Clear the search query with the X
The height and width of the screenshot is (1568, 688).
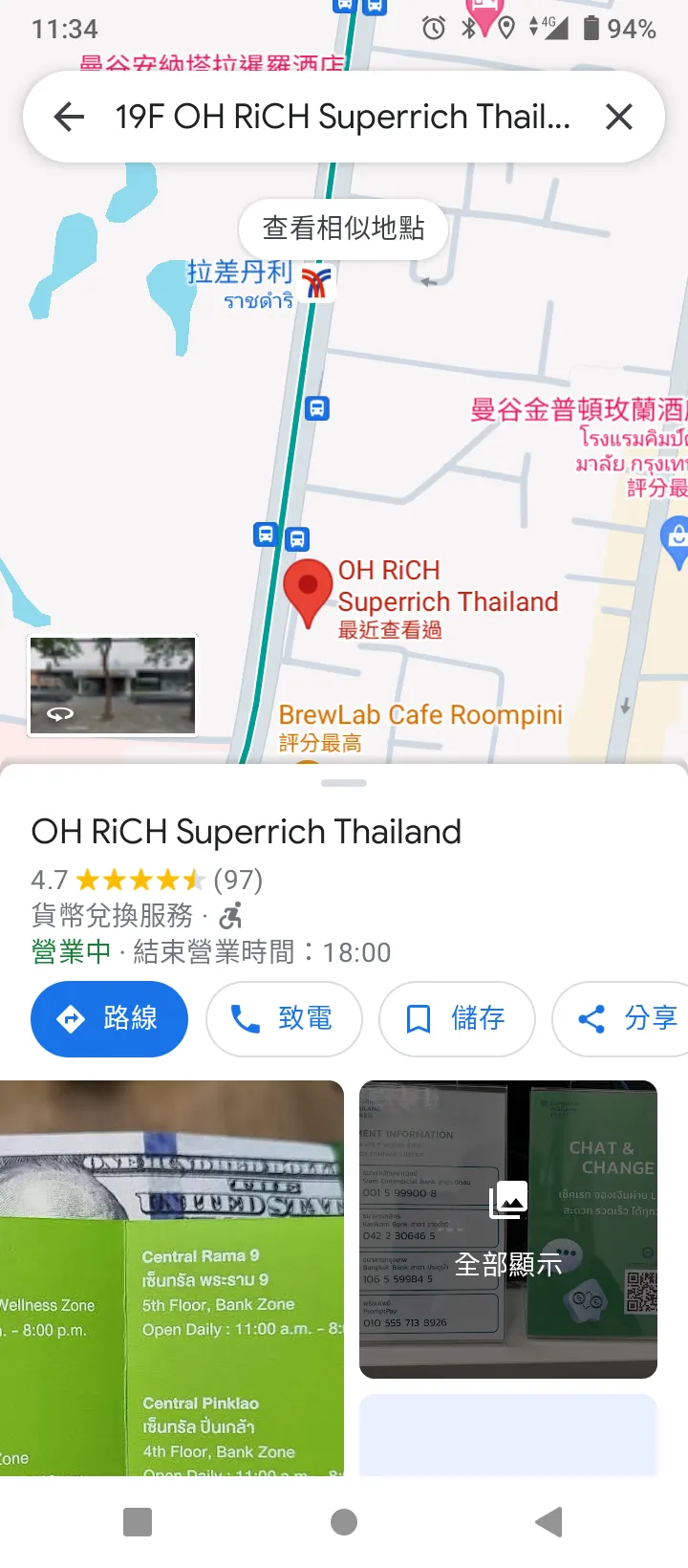point(619,118)
